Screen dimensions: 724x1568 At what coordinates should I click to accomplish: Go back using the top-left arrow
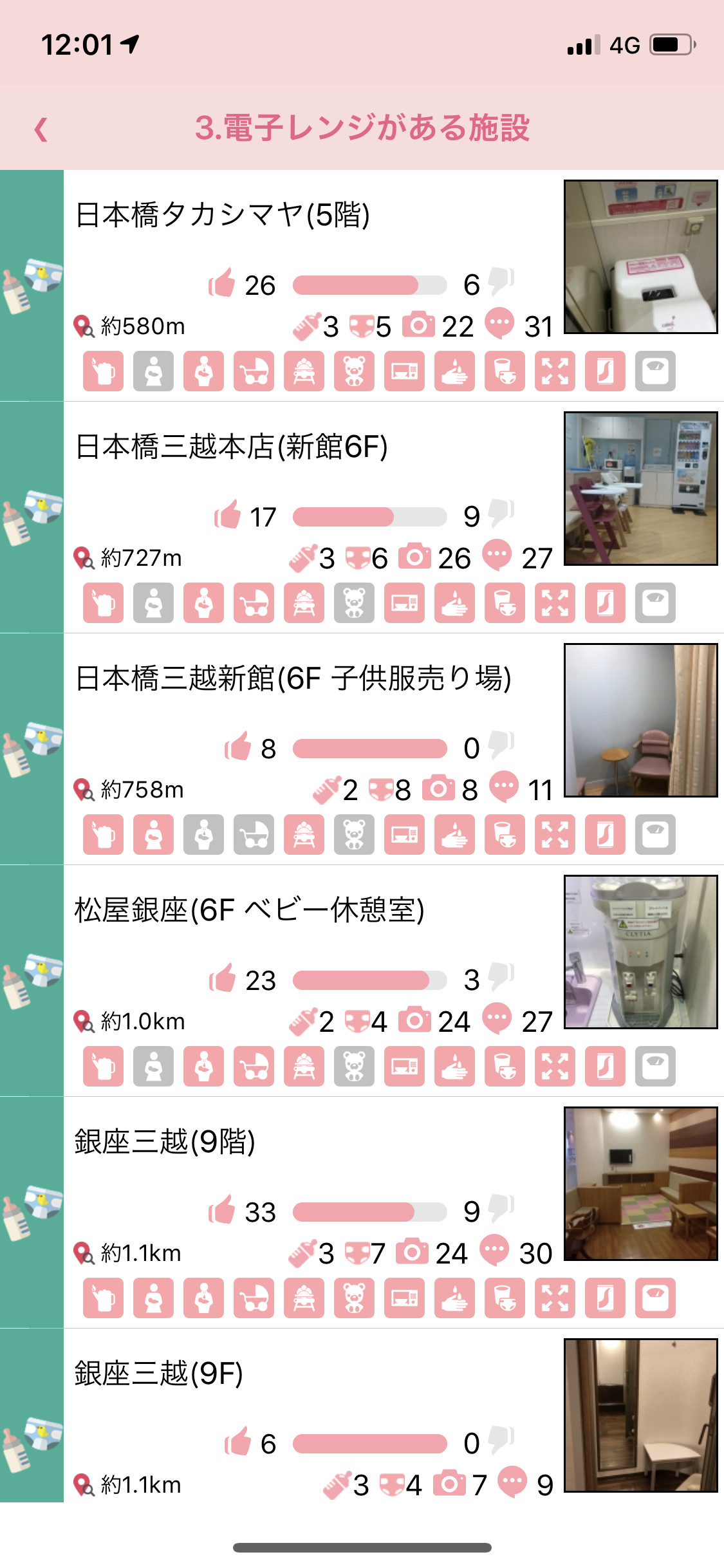click(41, 129)
